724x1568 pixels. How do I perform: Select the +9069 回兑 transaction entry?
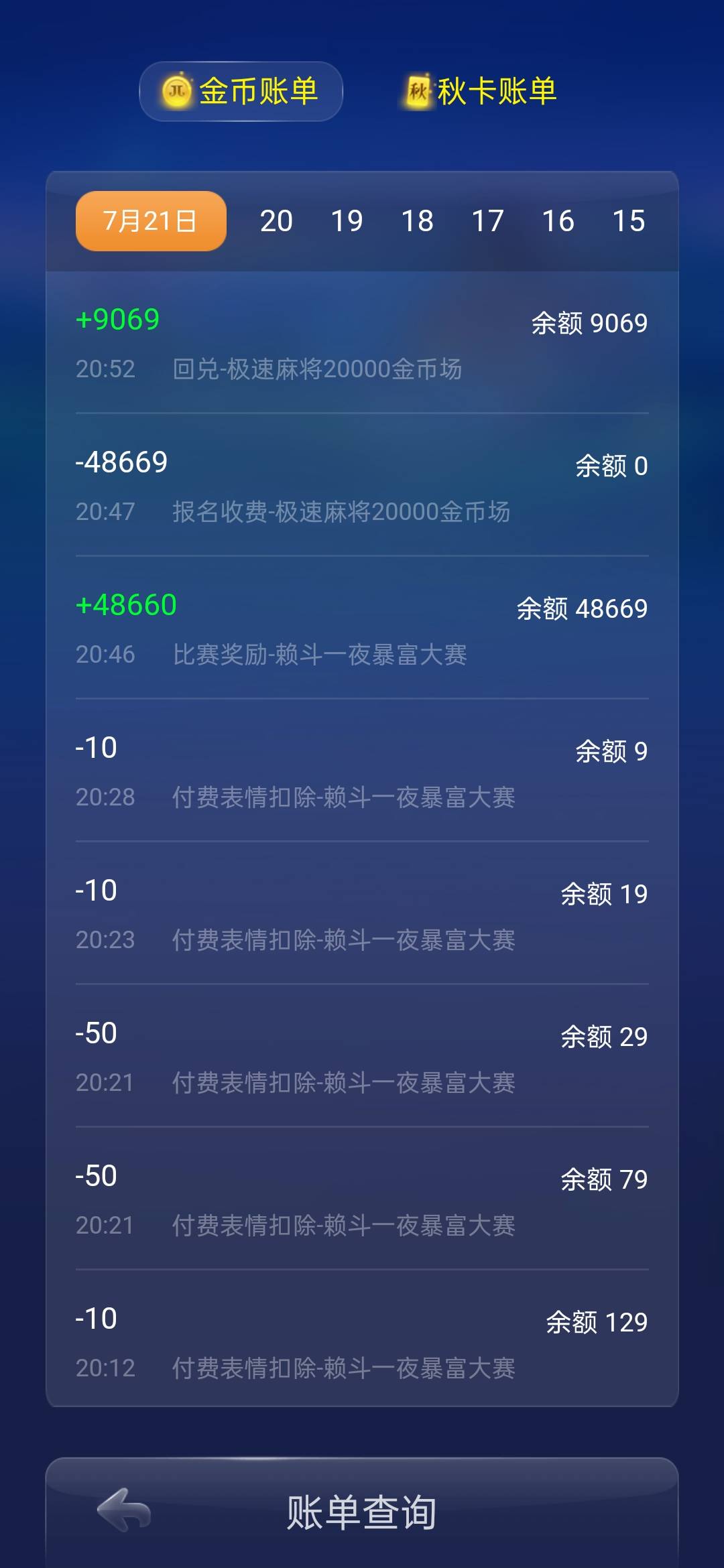362,342
